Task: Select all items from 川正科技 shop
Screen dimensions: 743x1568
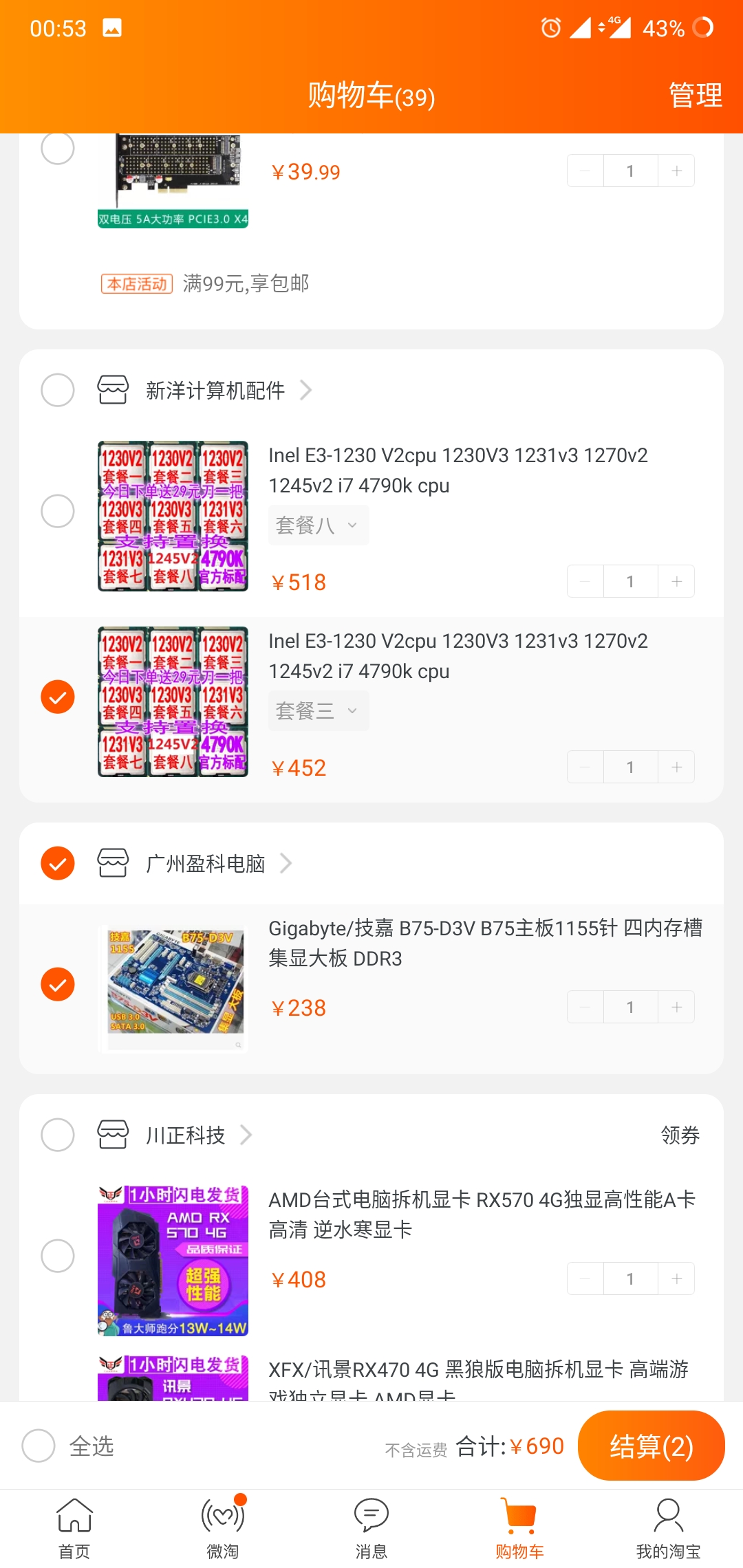Action: click(58, 1135)
